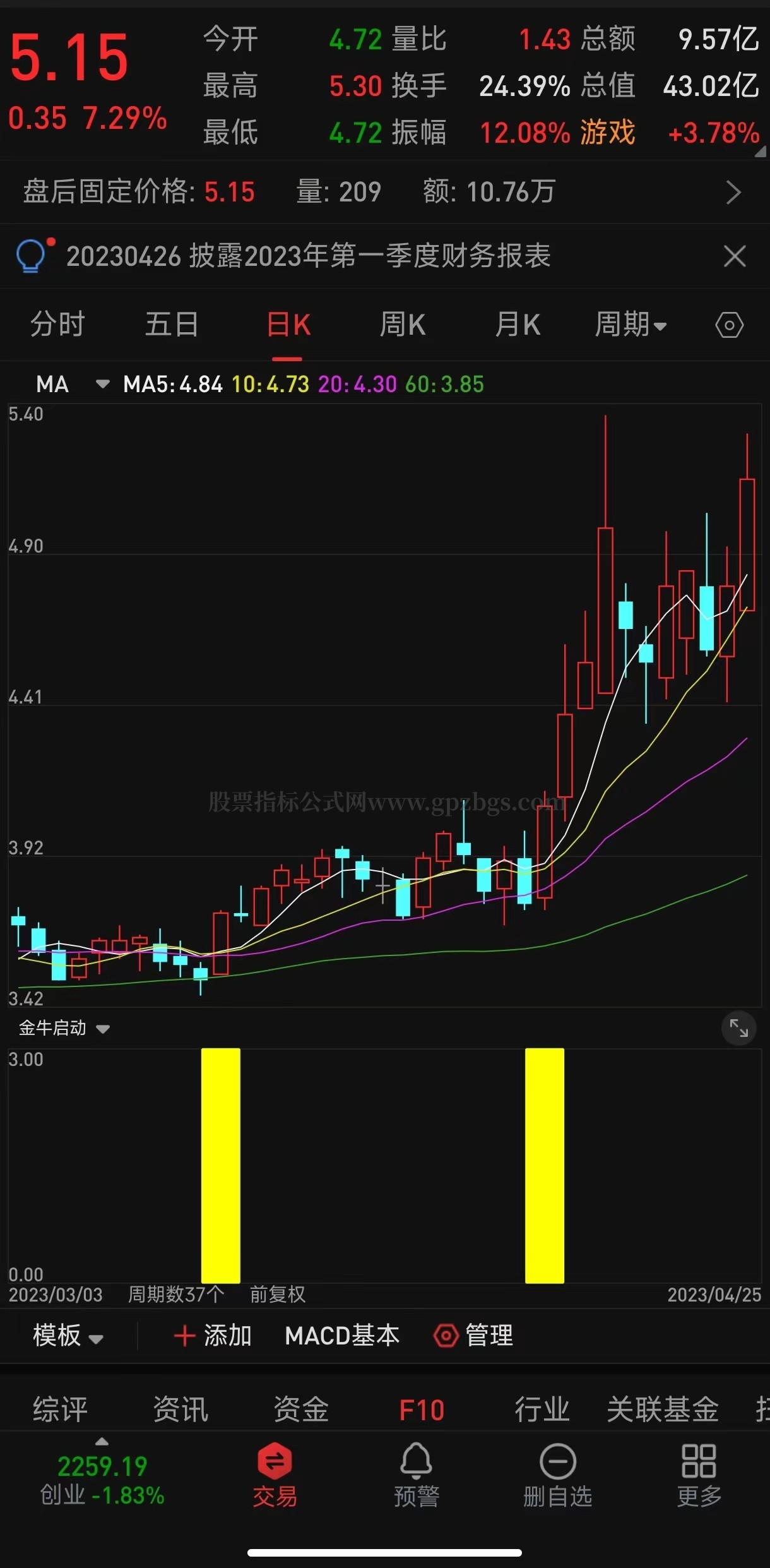This screenshot has width=770, height=1568.
Task: Open the 月K monthly chart
Action: pyautogui.click(x=518, y=325)
